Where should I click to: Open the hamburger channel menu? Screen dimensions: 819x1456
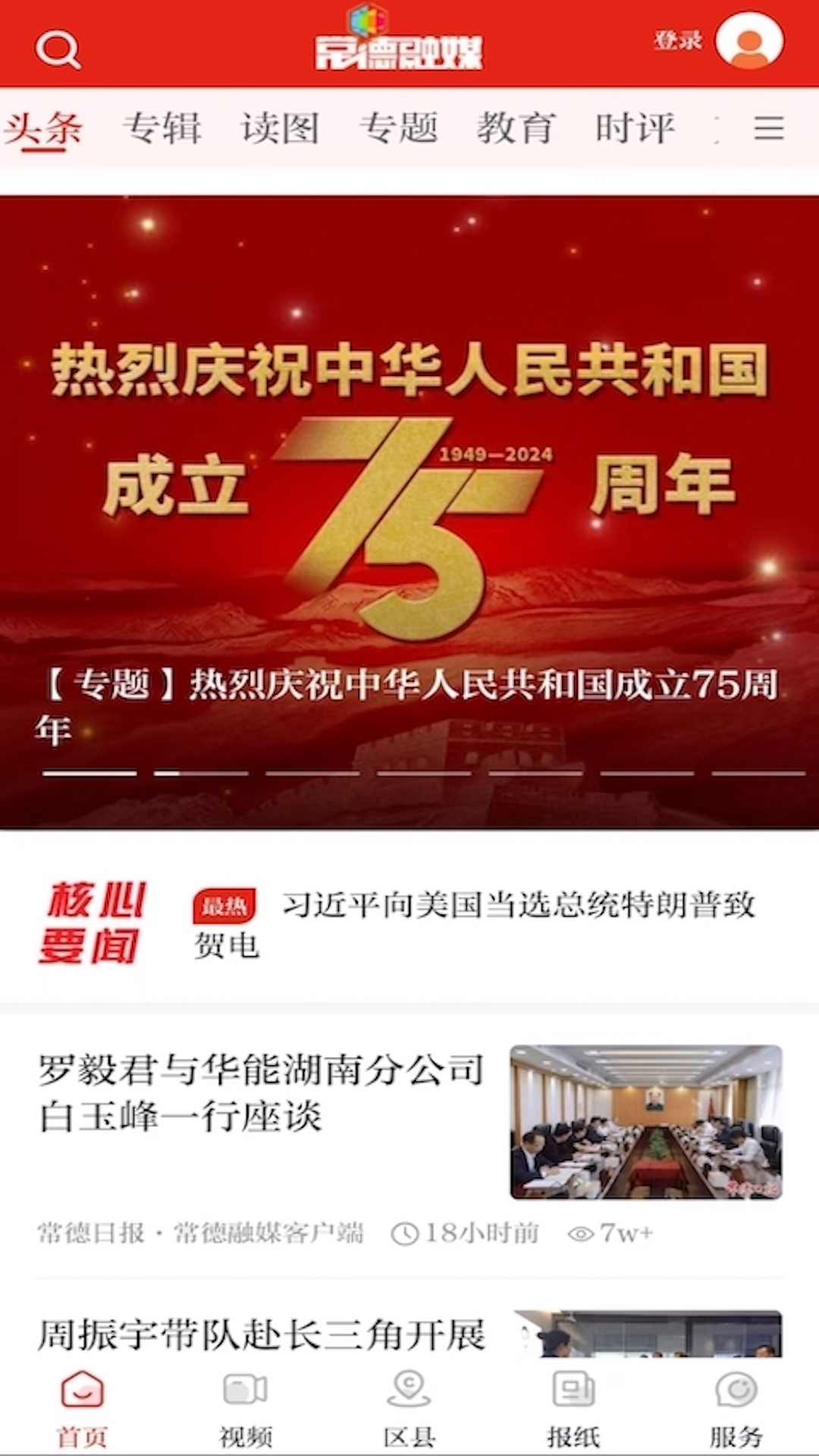[769, 127]
